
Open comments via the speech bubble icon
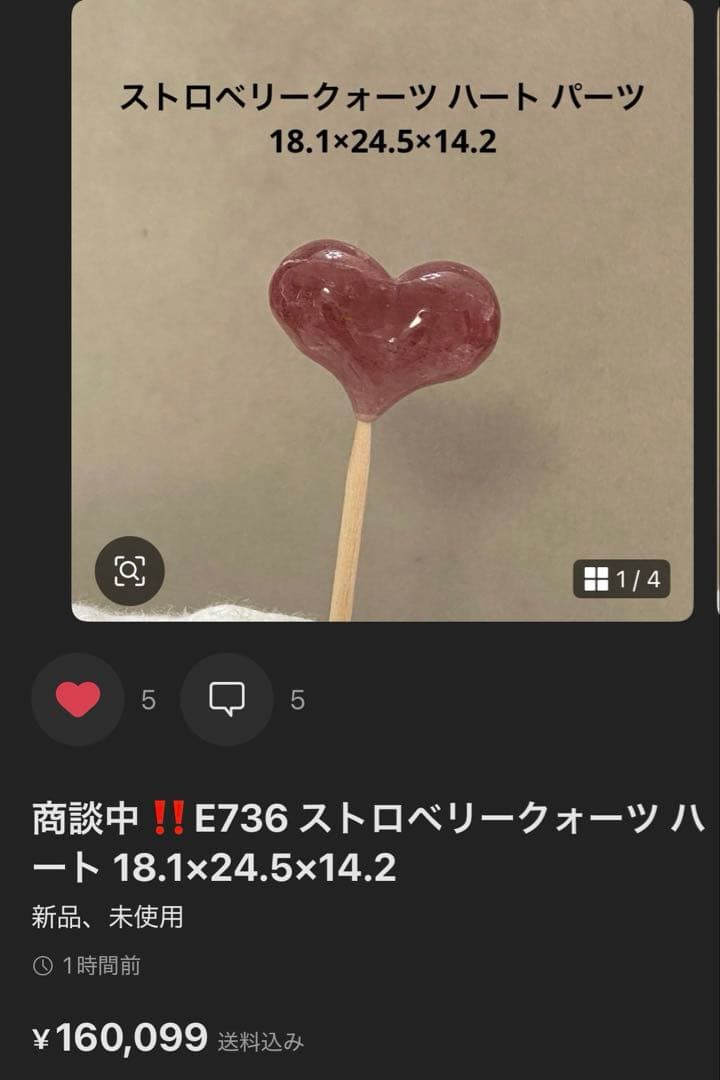(228, 698)
